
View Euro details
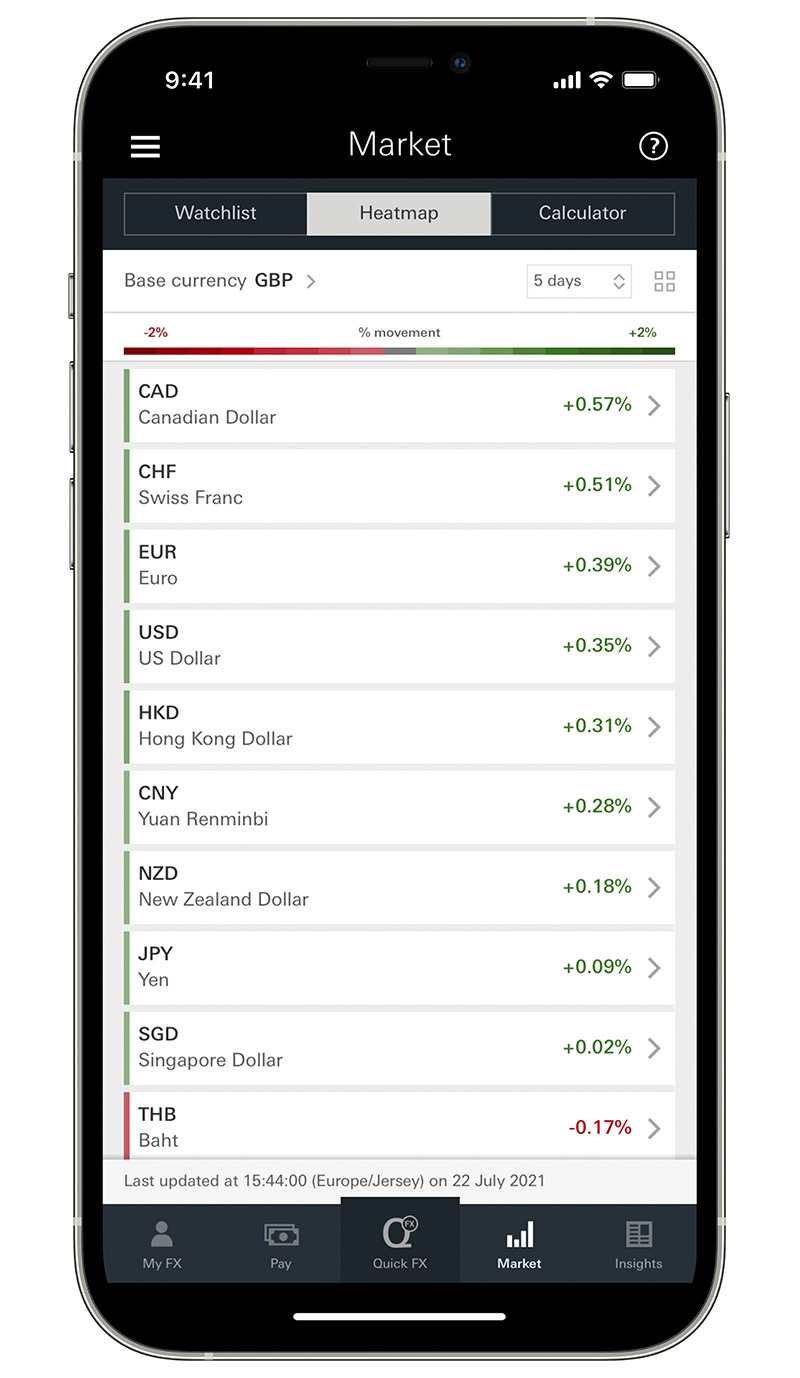399,566
